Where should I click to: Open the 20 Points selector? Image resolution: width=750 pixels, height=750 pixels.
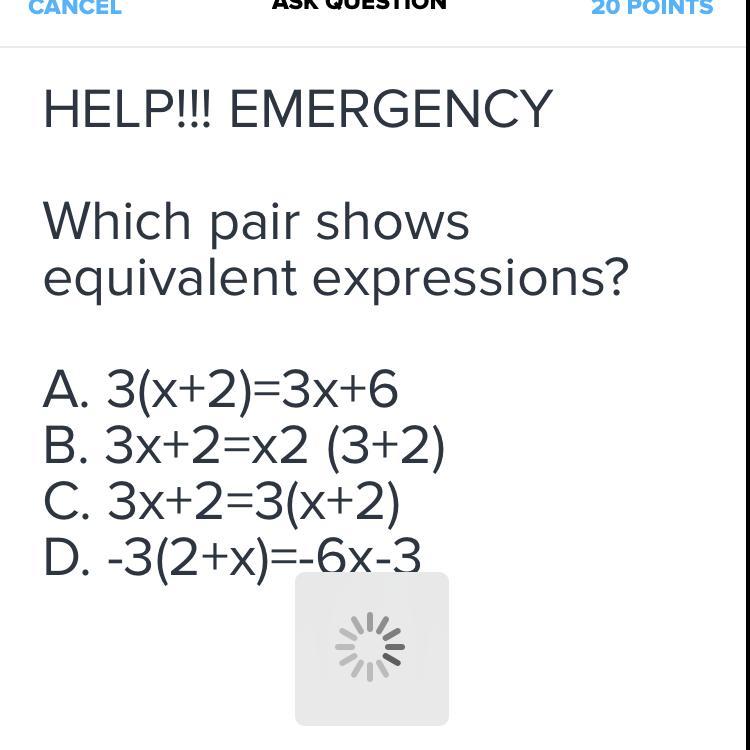click(x=652, y=9)
